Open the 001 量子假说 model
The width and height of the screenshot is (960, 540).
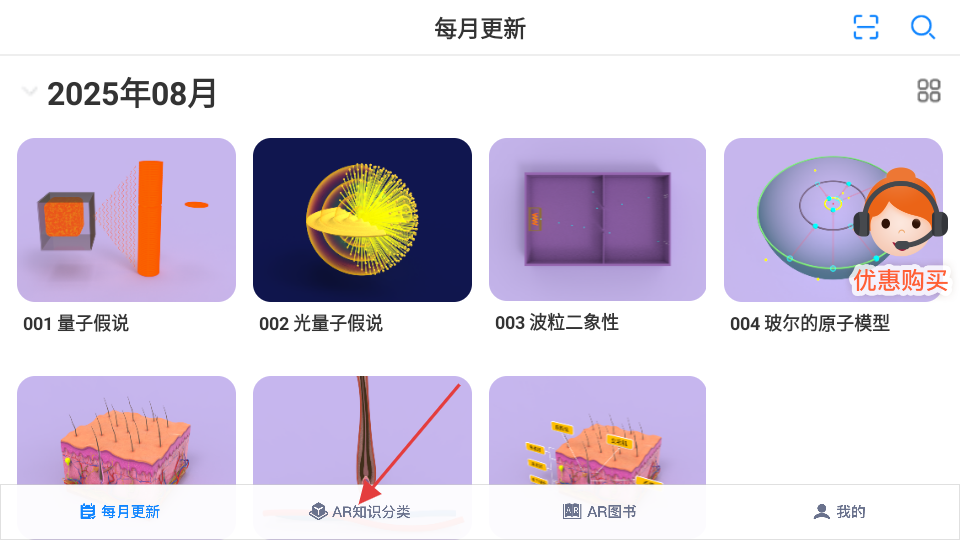pyautogui.click(x=127, y=220)
